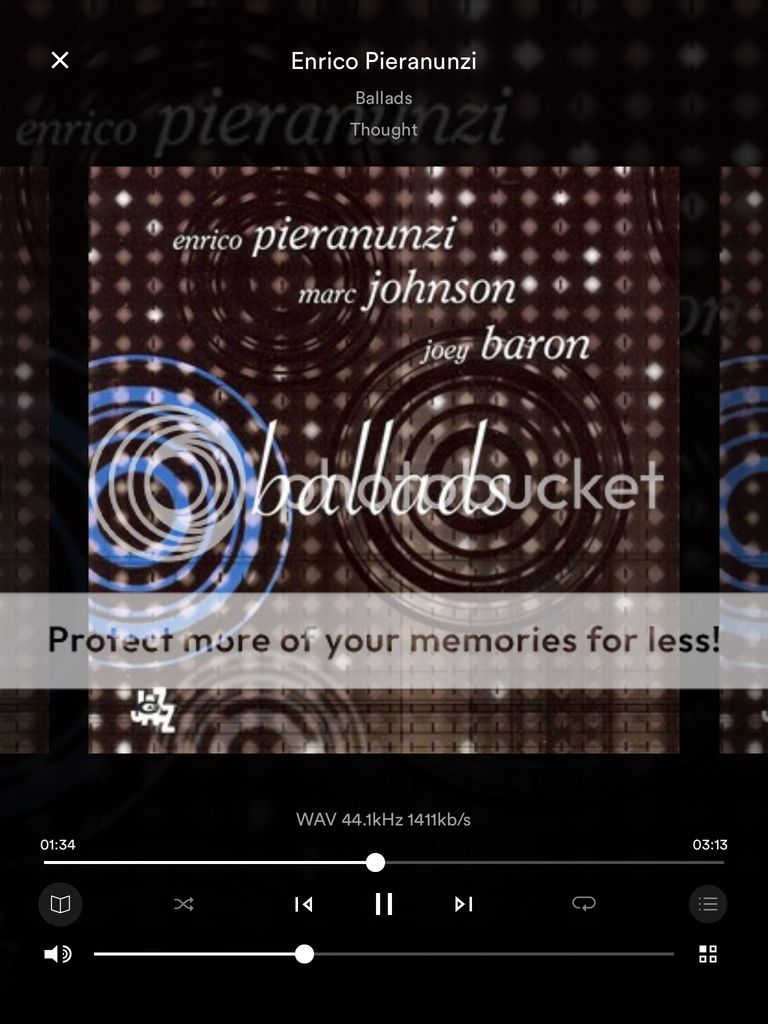Skip to the next track
Image resolution: width=768 pixels, height=1024 pixels.
pyautogui.click(x=463, y=904)
